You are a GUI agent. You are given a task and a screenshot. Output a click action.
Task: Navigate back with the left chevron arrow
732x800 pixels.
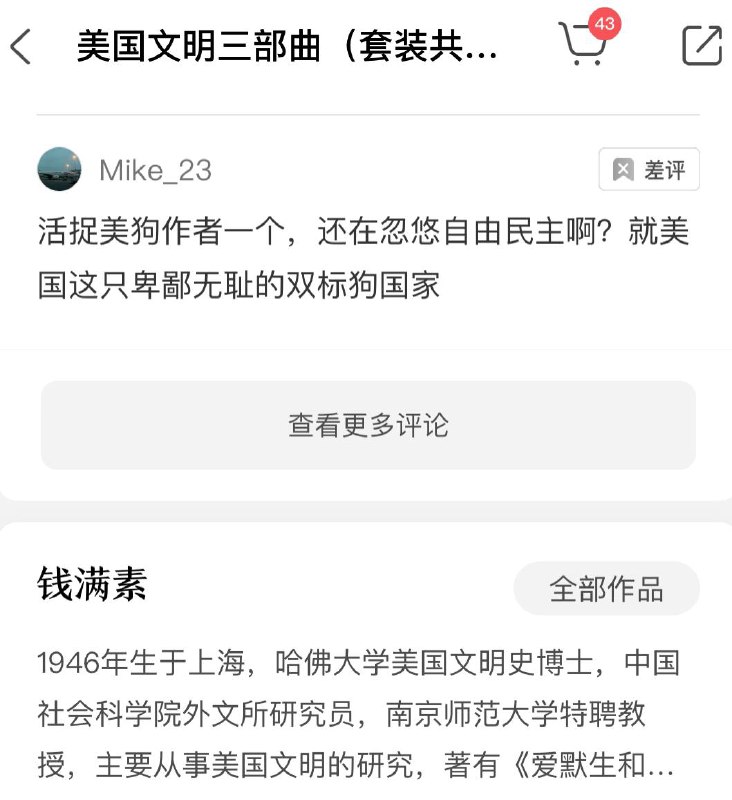point(24,45)
